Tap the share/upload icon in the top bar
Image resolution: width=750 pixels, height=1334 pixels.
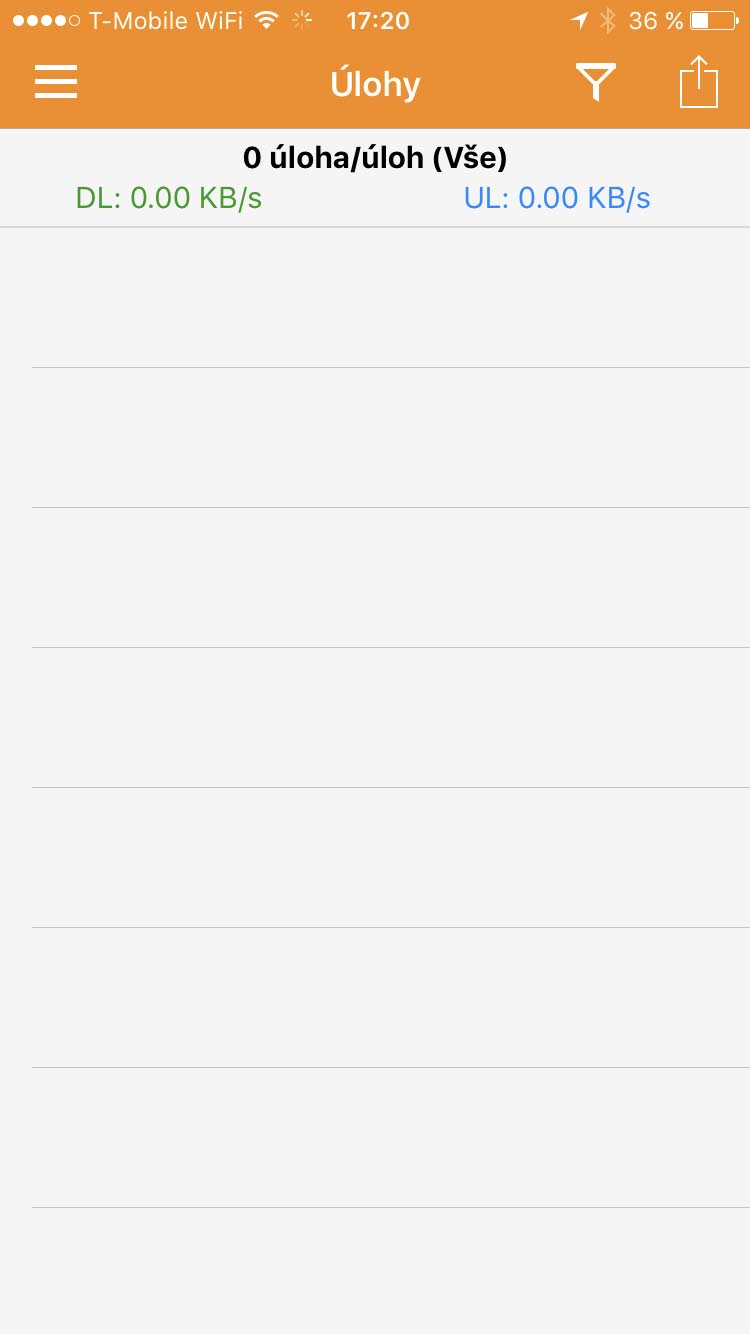[x=699, y=83]
